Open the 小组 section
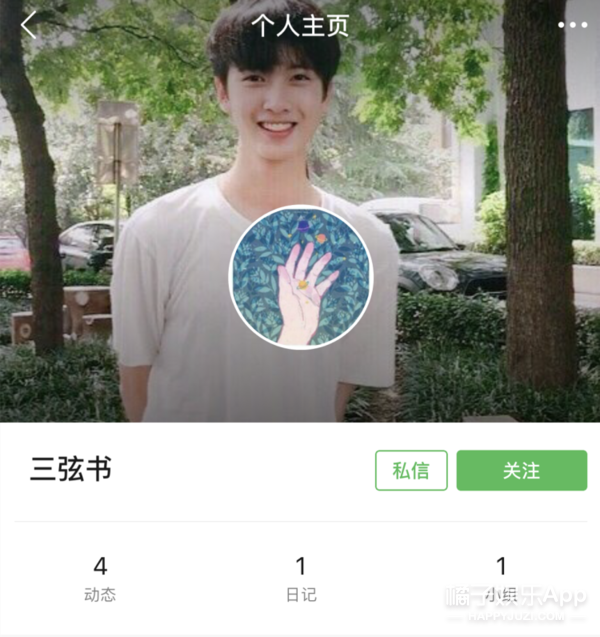600x637 pixels. point(501,579)
